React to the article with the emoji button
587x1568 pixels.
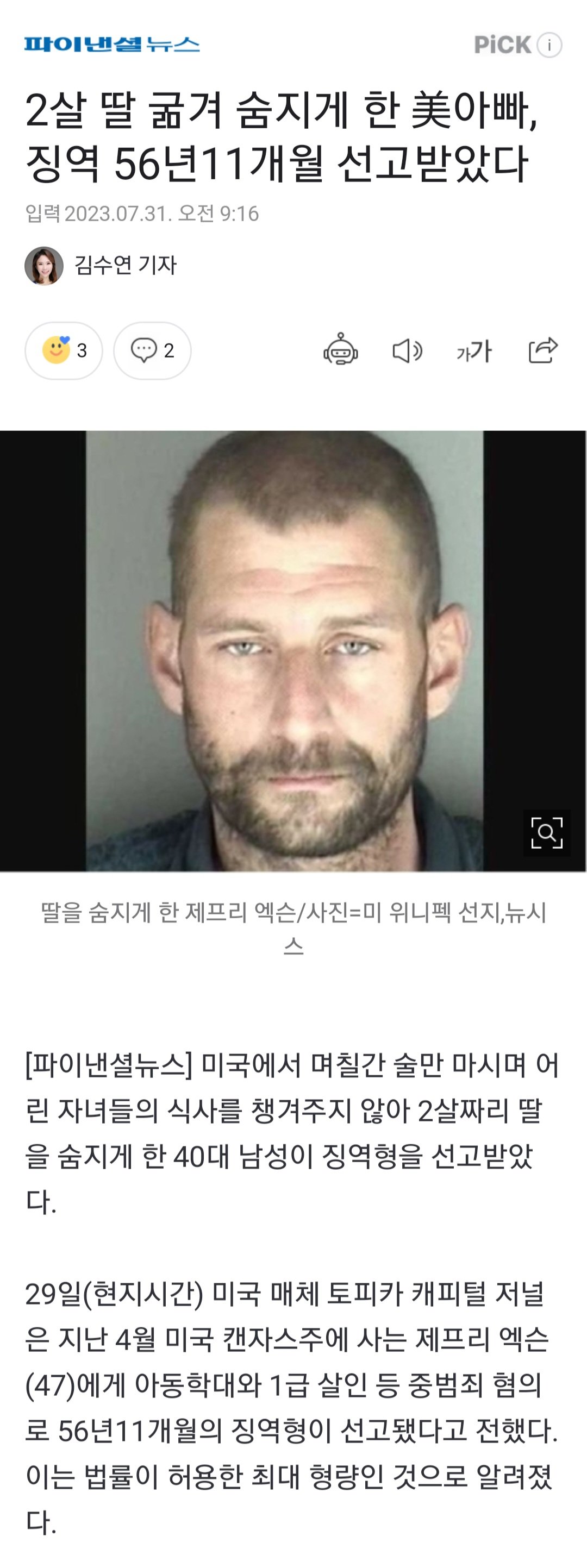[x=64, y=350]
